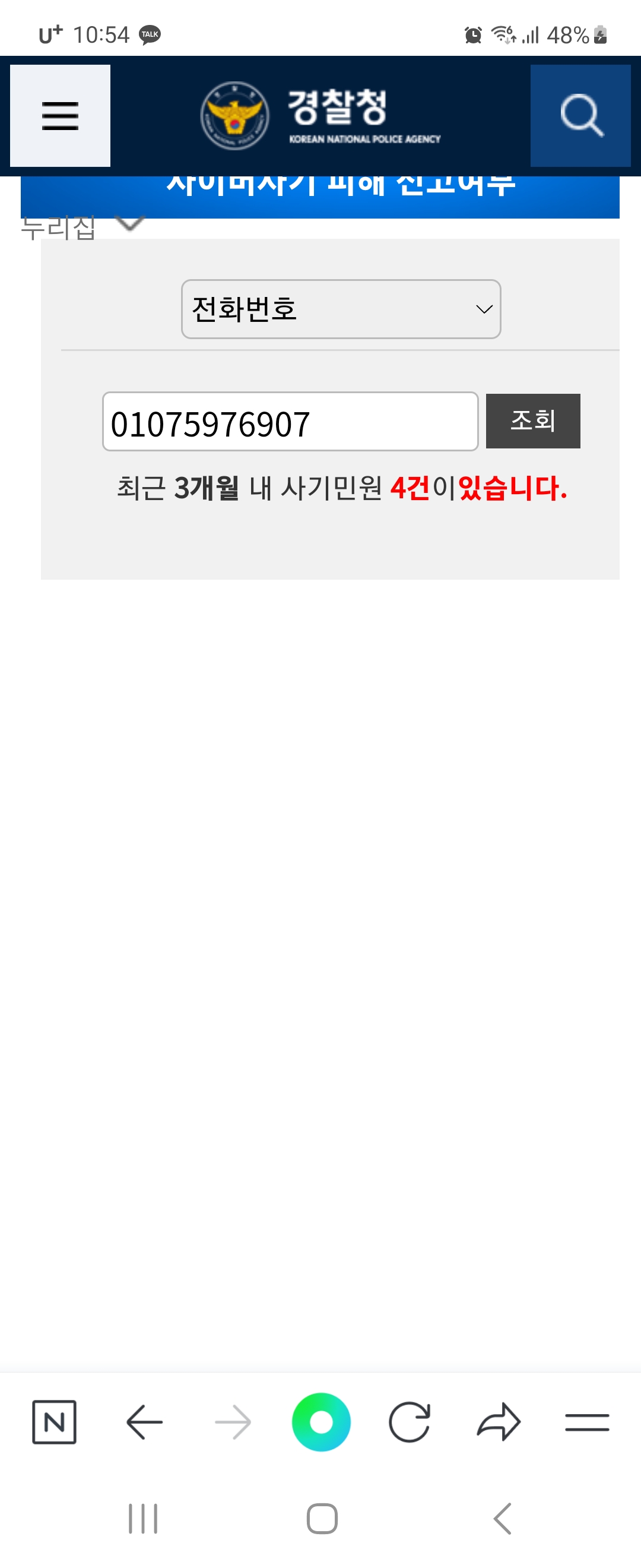Tap the 조회 lookup button
This screenshot has height=1568, width=641.
tap(533, 421)
